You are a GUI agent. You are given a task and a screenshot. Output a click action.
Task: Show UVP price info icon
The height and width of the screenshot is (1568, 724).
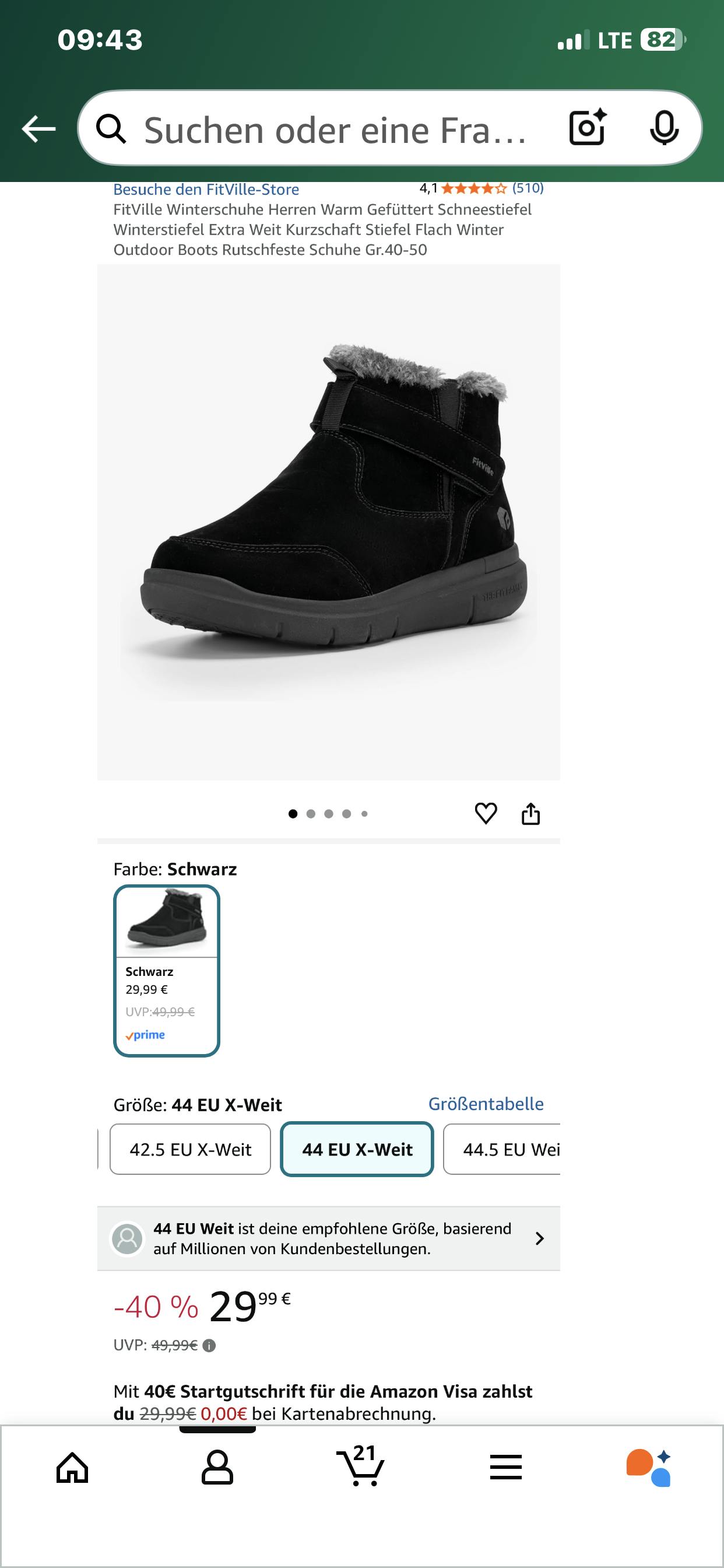tap(209, 1345)
